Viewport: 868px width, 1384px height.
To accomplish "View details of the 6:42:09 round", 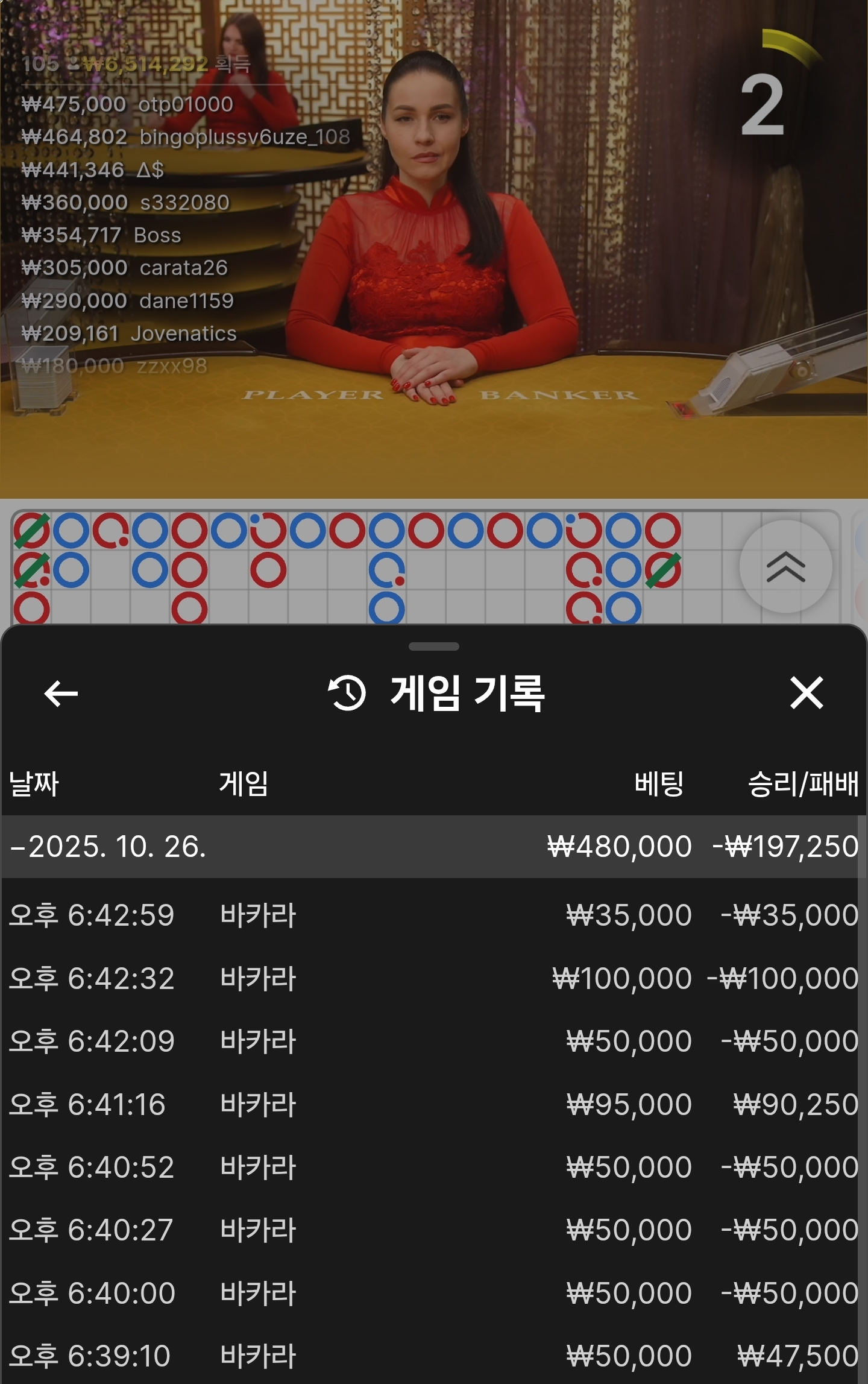I will pyautogui.click(x=433, y=1041).
